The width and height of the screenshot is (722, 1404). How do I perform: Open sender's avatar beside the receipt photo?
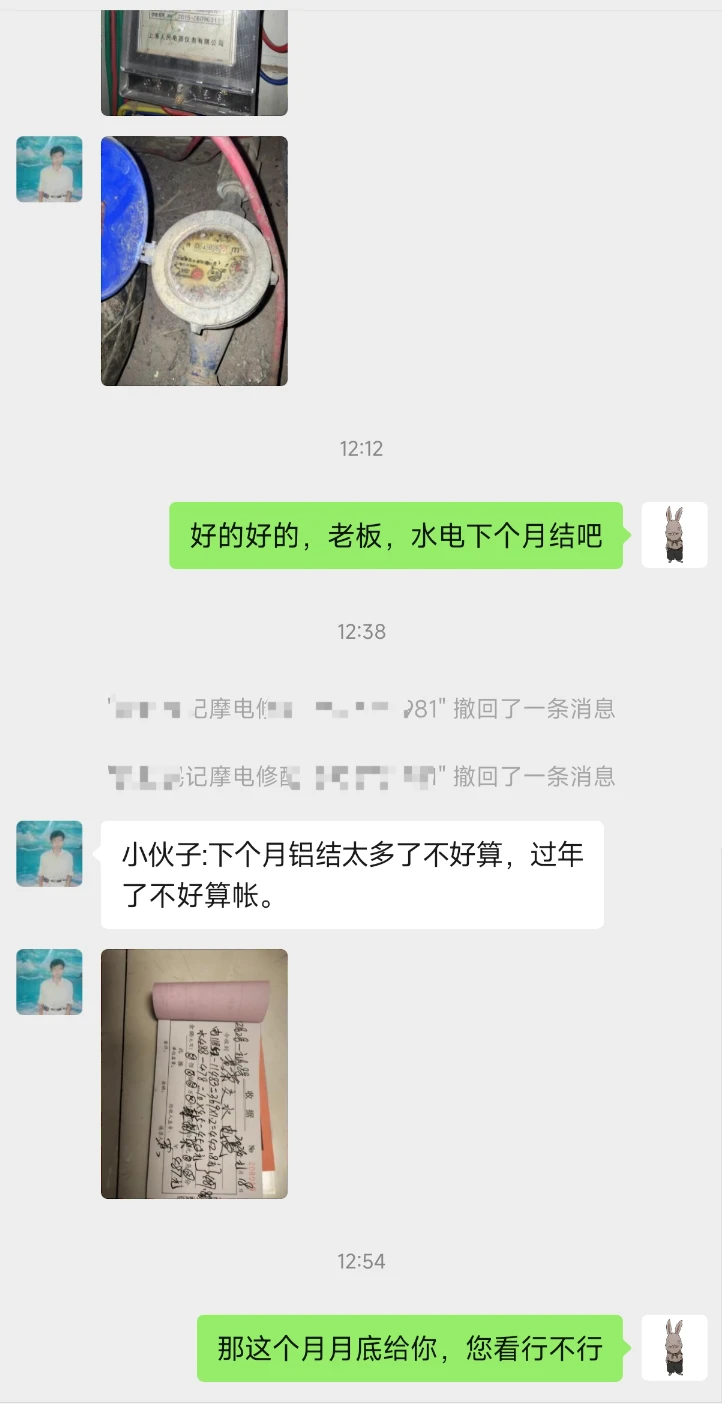coord(49,982)
